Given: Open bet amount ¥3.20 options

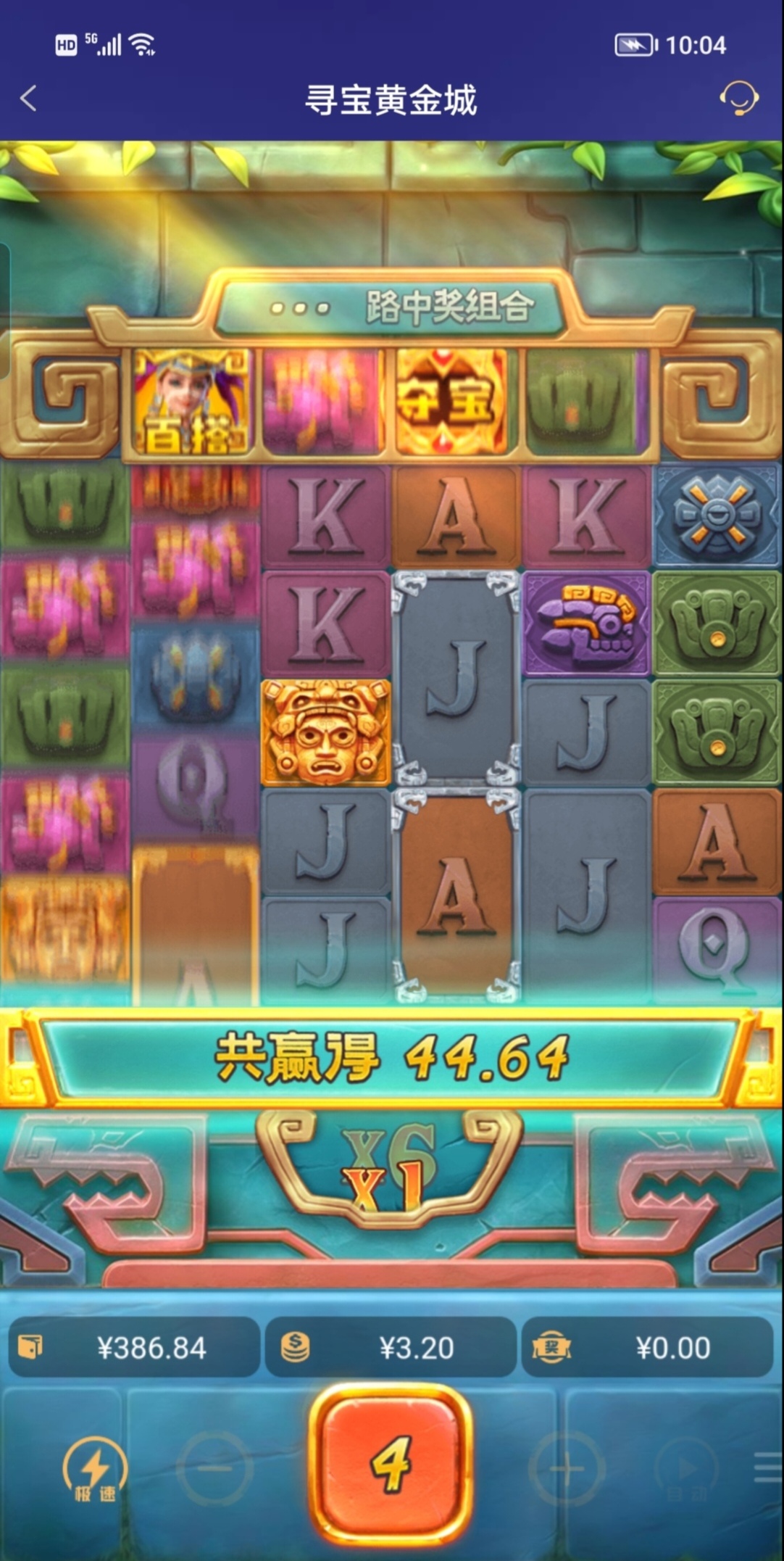Looking at the screenshot, I should (391, 1349).
